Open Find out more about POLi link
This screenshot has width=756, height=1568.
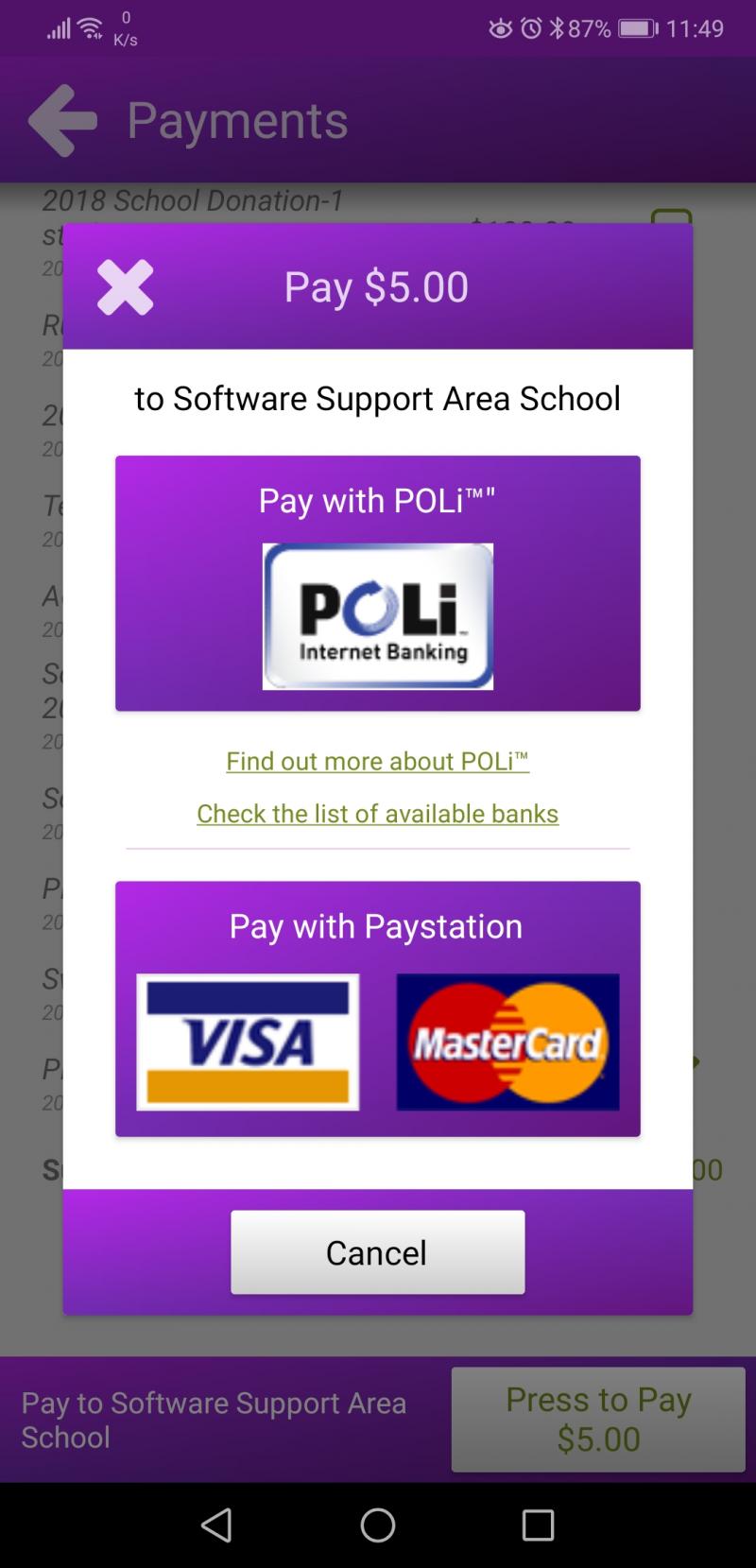tap(378, 761)
